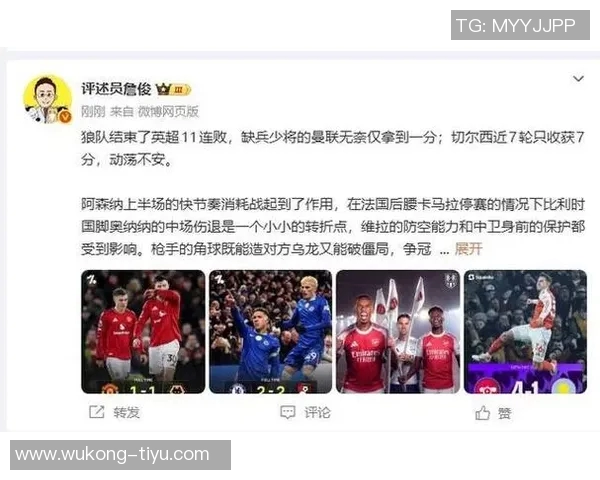Open the Arsenal 4-1 celebration photo
Image resolution: width=600 pixels, height=480 pixels.
(525, 331)
